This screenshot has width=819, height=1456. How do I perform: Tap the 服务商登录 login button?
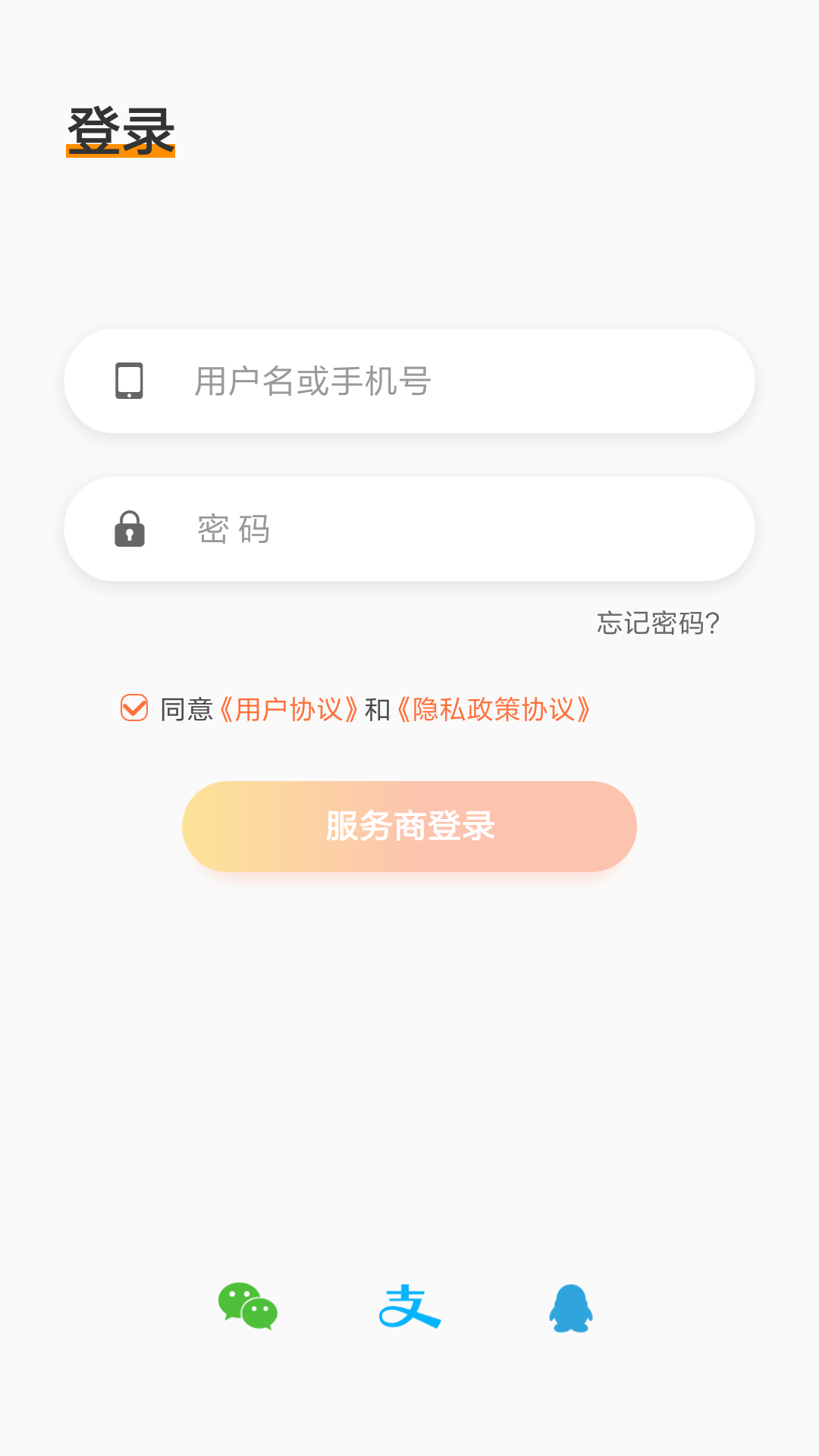(x=409, y=826)
